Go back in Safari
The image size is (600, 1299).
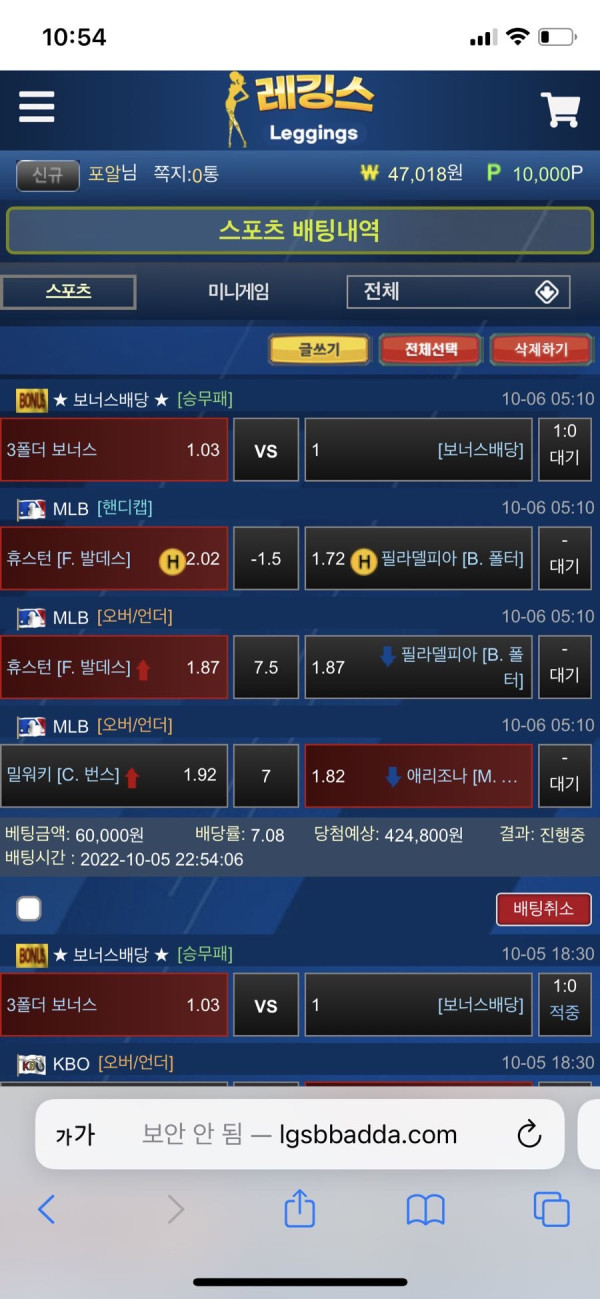pyautogui.click(x=46, y=1210)
